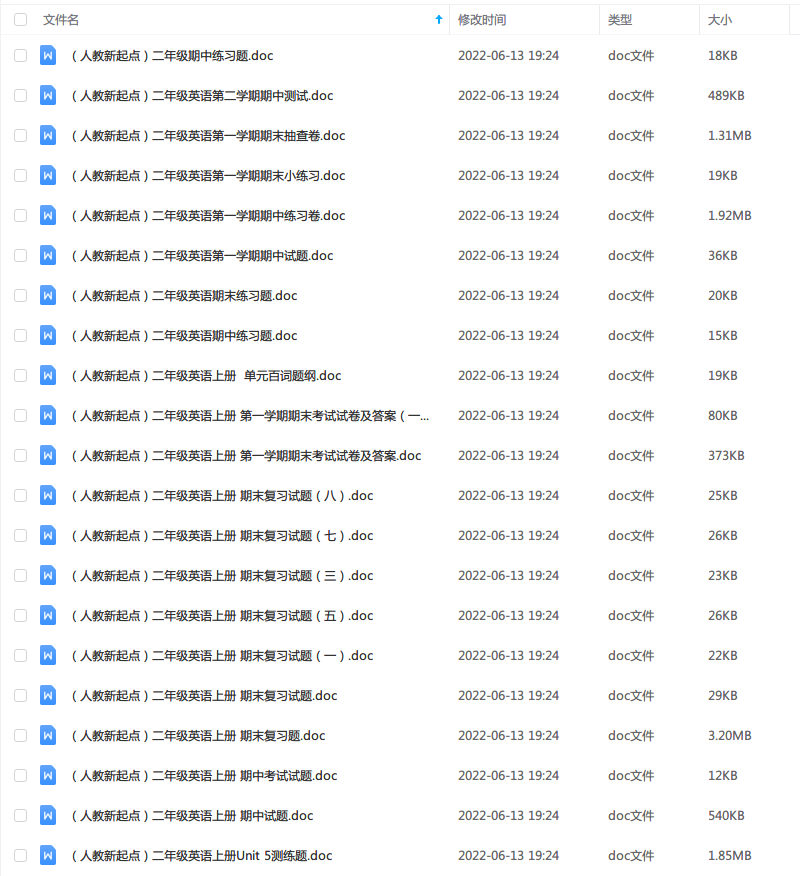Click the Word icon beside （人教新起点）二年级期中练习题.doc
The width and height of the screenshot is (800, 876).
point(47,56)
